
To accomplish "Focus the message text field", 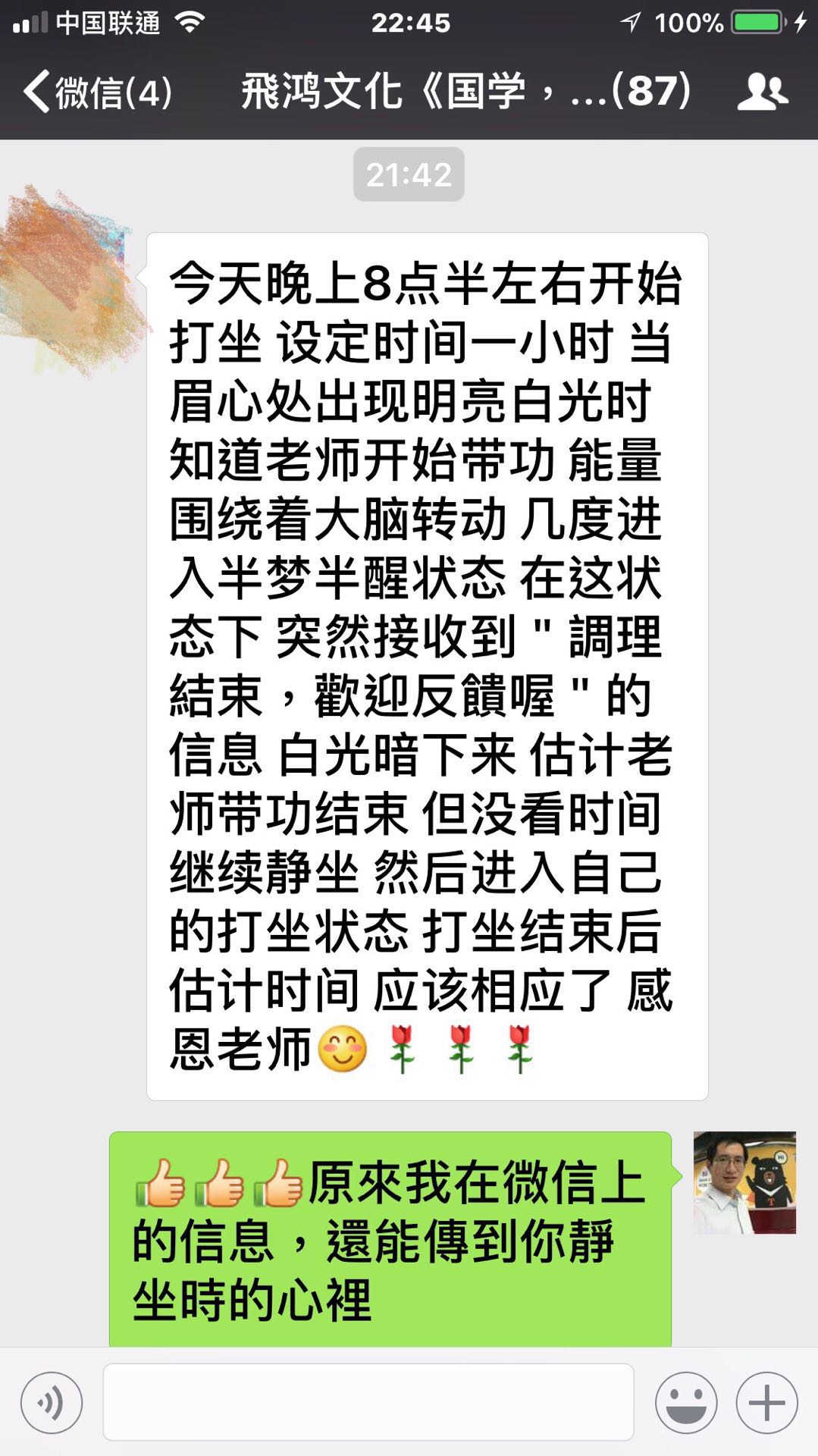I will (x=368, y=1402).
